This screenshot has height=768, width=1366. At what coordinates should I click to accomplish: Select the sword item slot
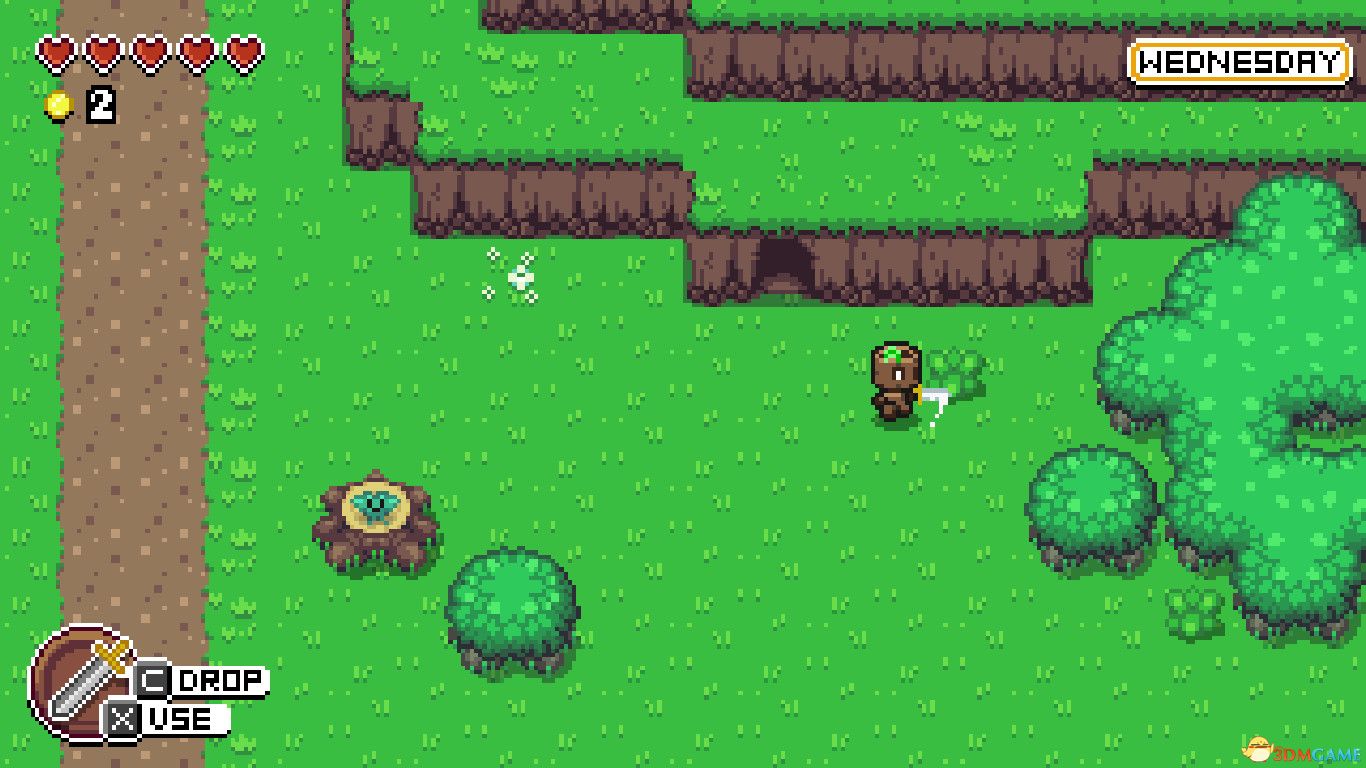[82, 682]
